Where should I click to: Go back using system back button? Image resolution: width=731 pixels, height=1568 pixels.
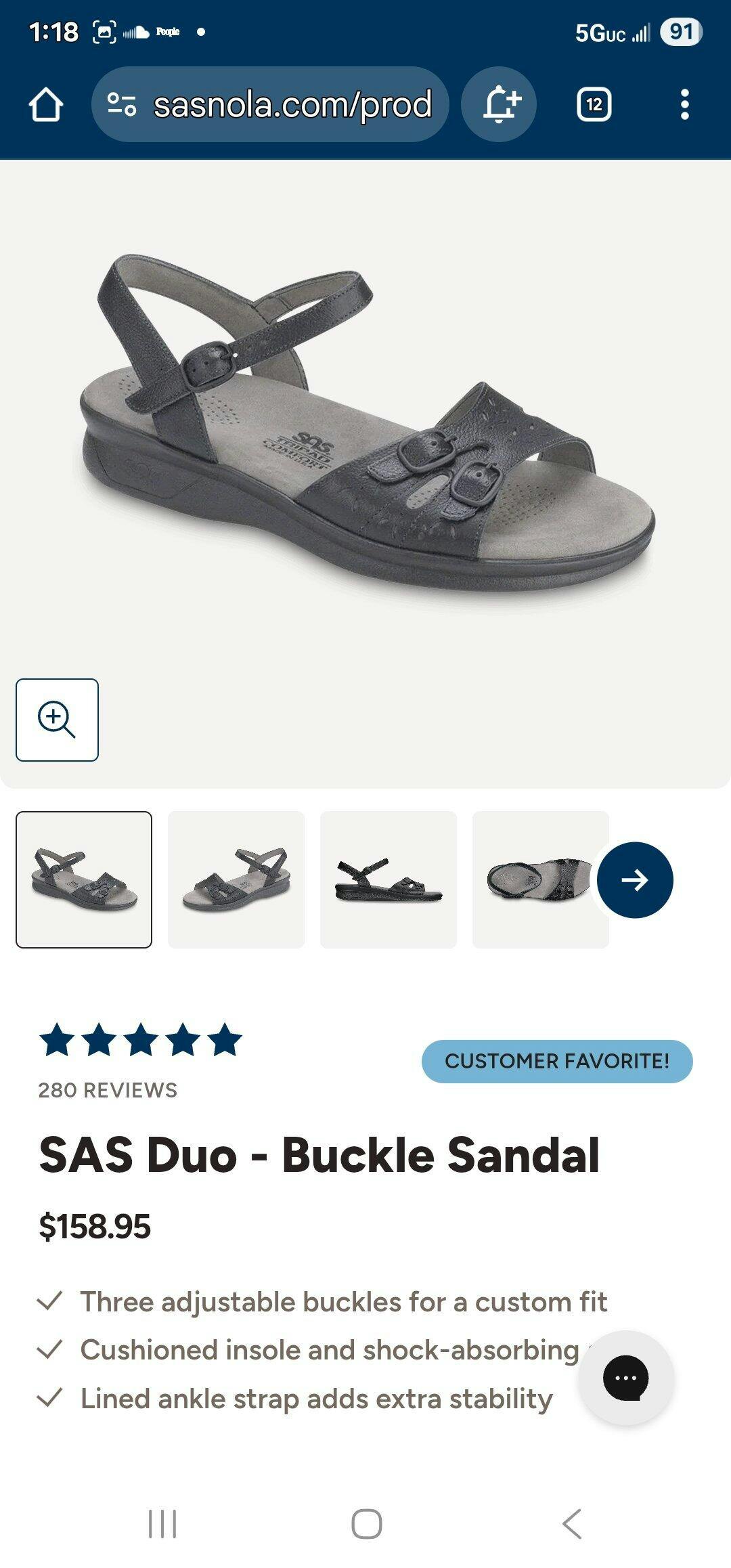[x=572, y=1524]
